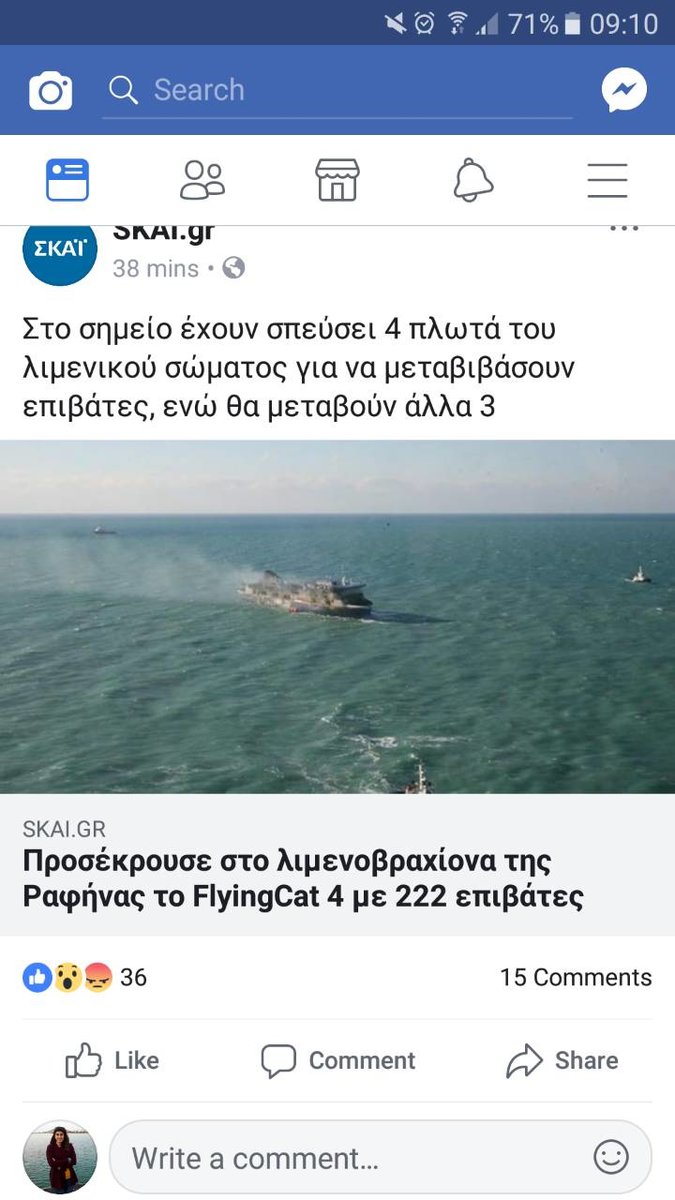Share the SKAI.gr post
This screenshot has height=1200, width=675.
click(x=562, y=1060)
